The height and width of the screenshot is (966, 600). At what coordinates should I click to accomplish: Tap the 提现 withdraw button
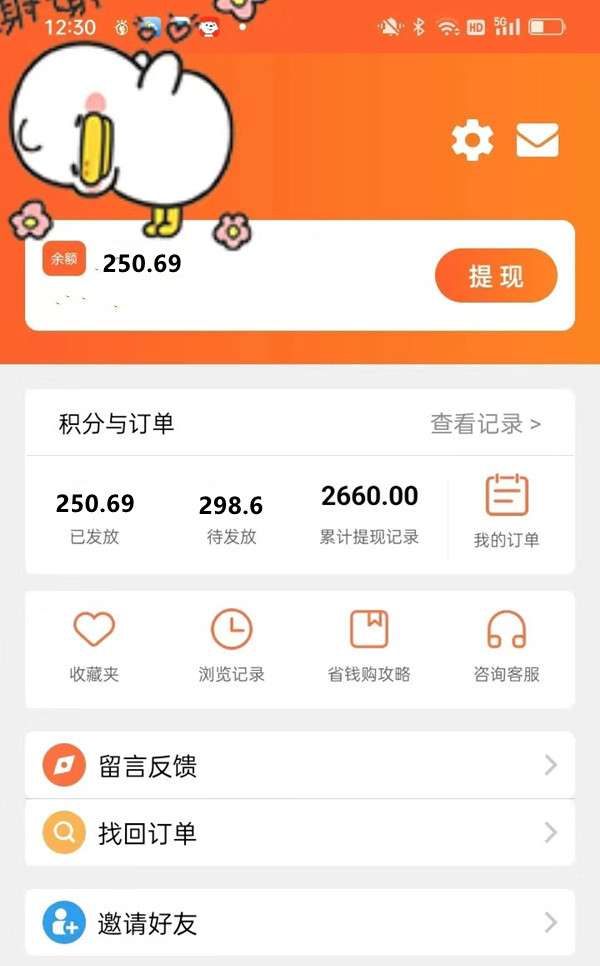click(x=496, y=275)
